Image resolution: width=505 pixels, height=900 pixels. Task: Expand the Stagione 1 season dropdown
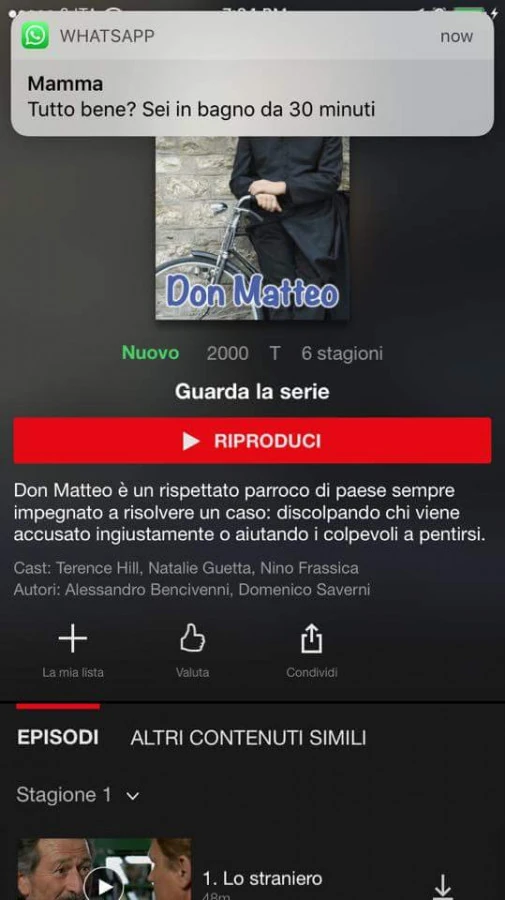[78, 795]
